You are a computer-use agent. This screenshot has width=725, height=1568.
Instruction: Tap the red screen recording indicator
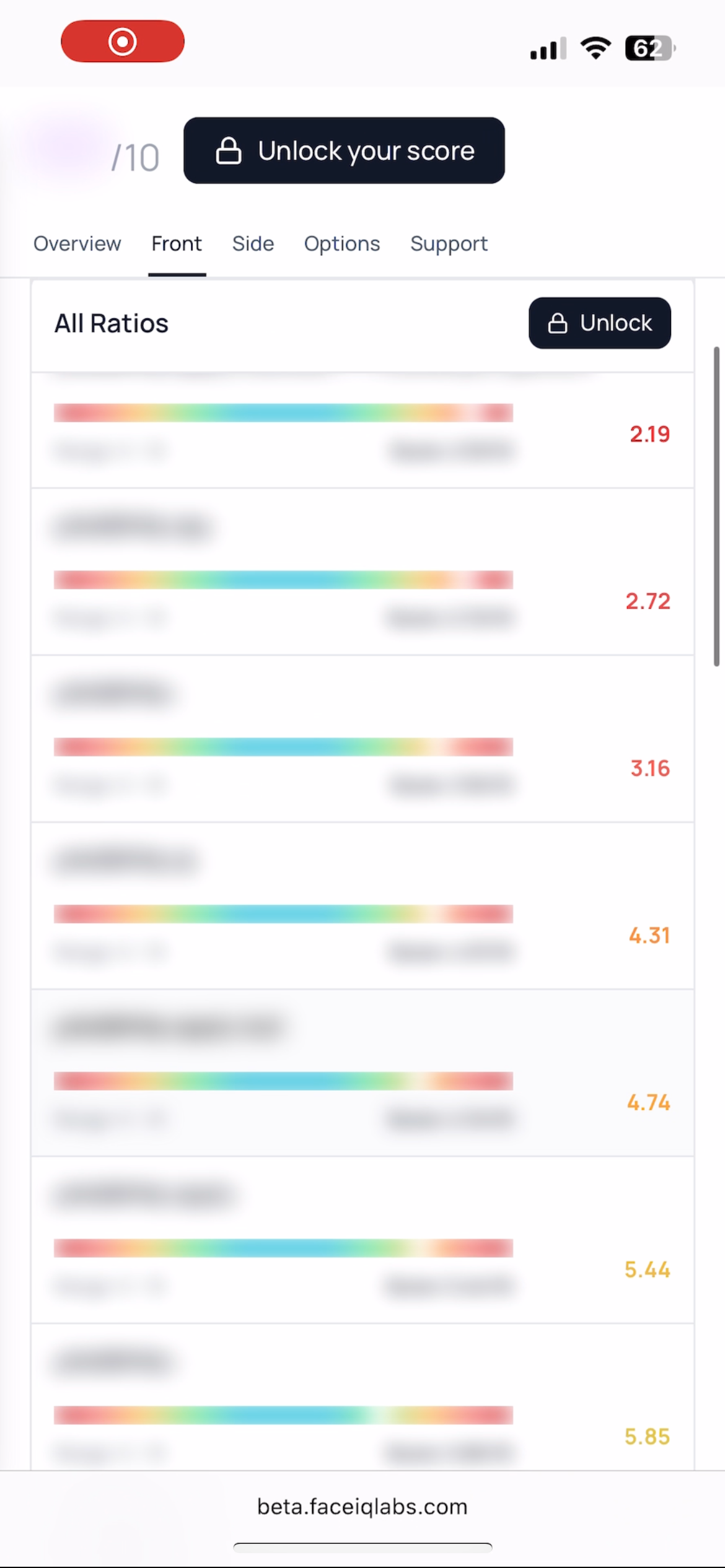tap(123, 41)
